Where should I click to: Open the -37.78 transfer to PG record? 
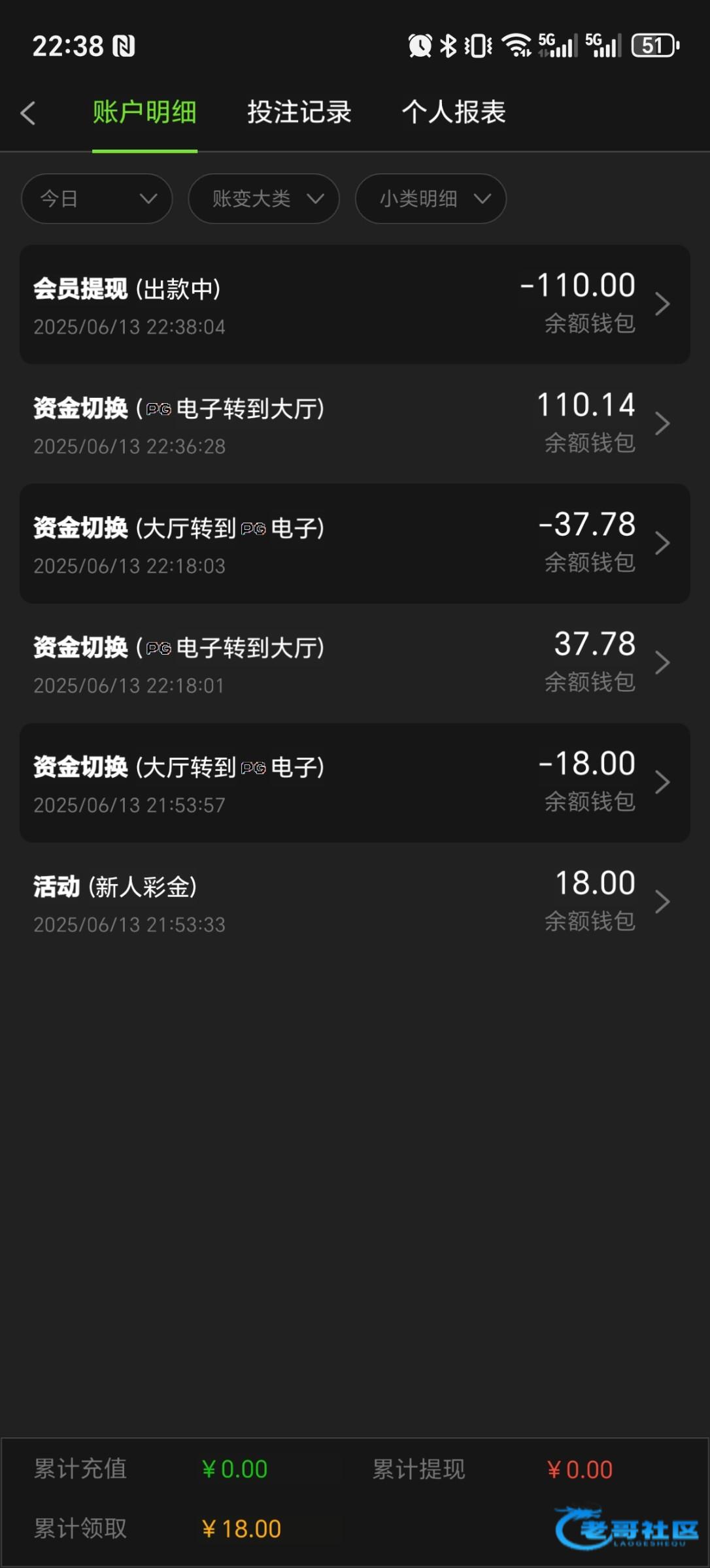point(354,544)
